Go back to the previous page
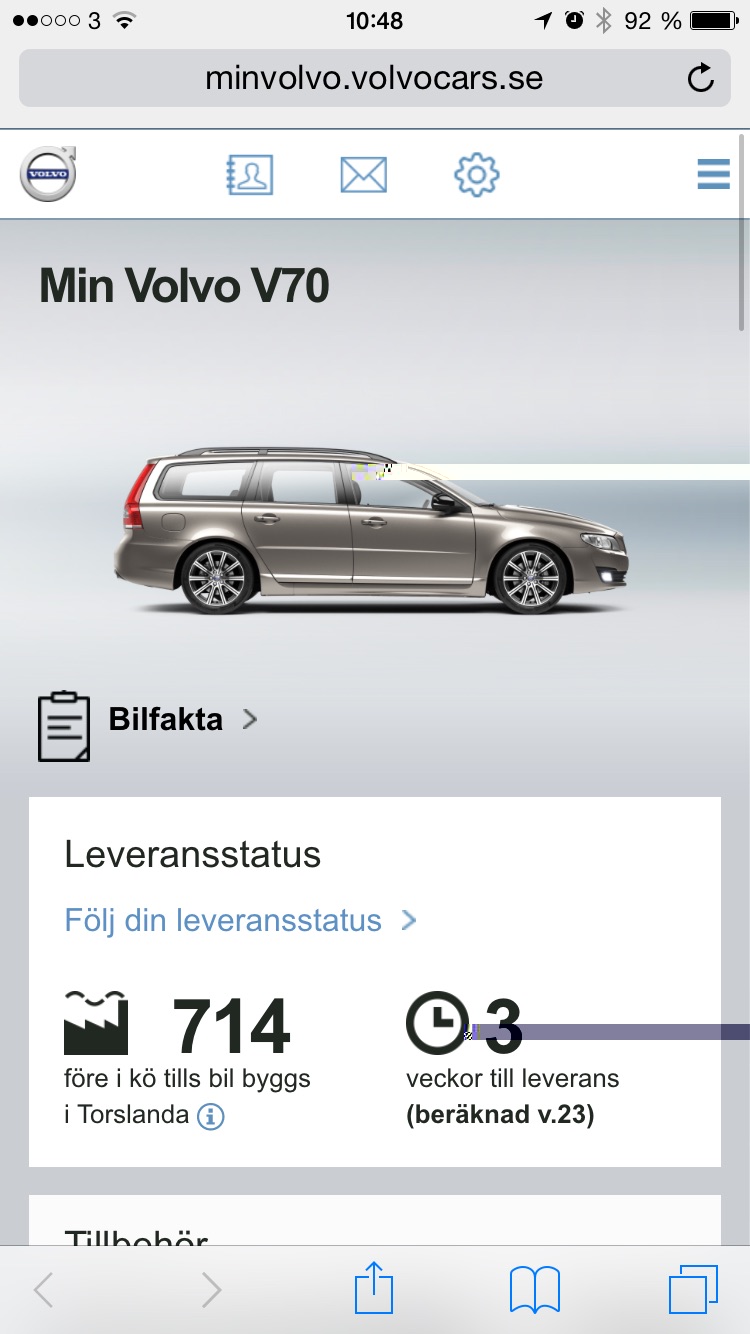 [44, 1289]
